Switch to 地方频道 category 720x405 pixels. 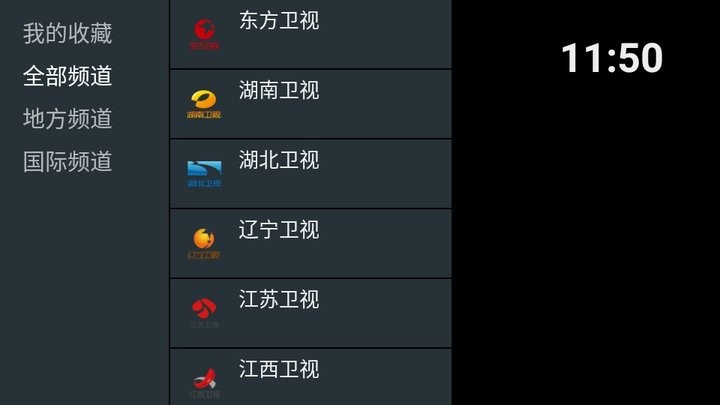pos(67,119)
